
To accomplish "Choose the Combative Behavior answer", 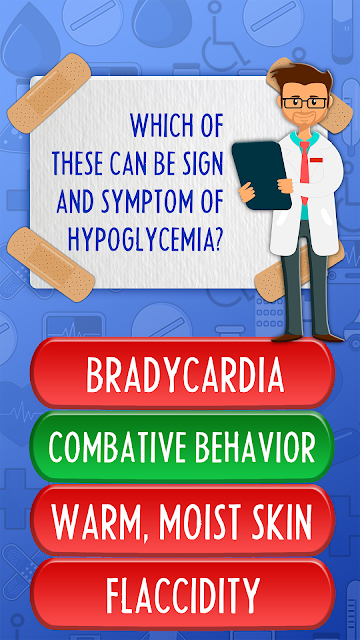I will [x=182, y=447].
